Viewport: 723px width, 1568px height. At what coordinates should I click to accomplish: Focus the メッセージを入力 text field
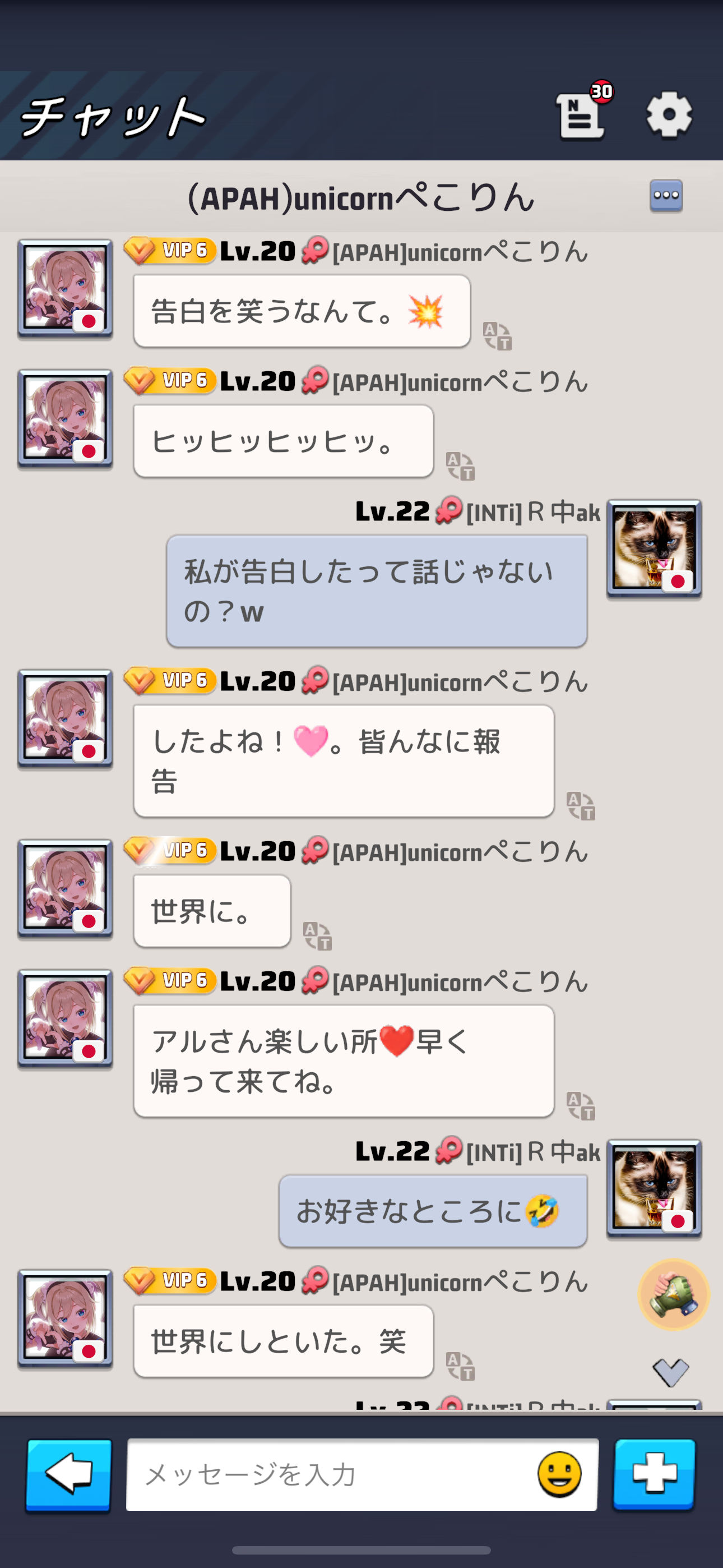pos(328,1474)
